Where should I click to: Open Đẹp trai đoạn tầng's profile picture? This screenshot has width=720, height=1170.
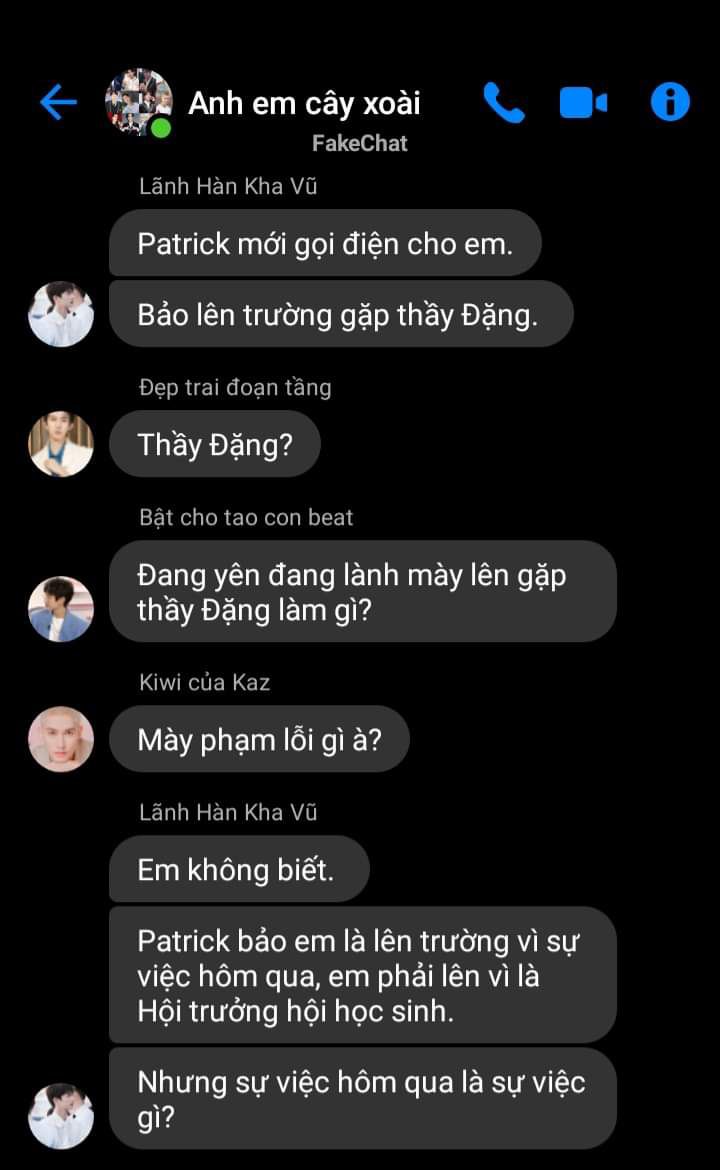tap(61, 443)
